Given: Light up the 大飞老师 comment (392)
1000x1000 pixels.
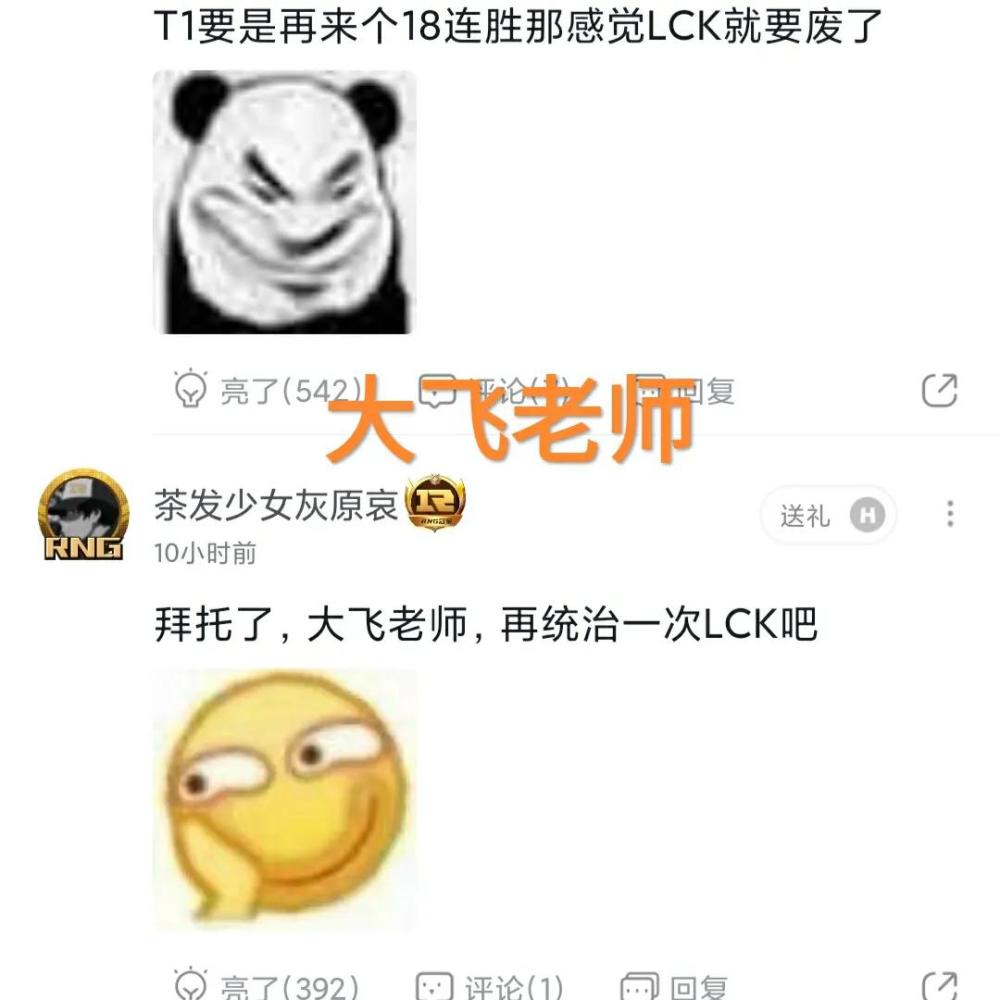Looking at the screenshot, I should [x=265, y=987].
